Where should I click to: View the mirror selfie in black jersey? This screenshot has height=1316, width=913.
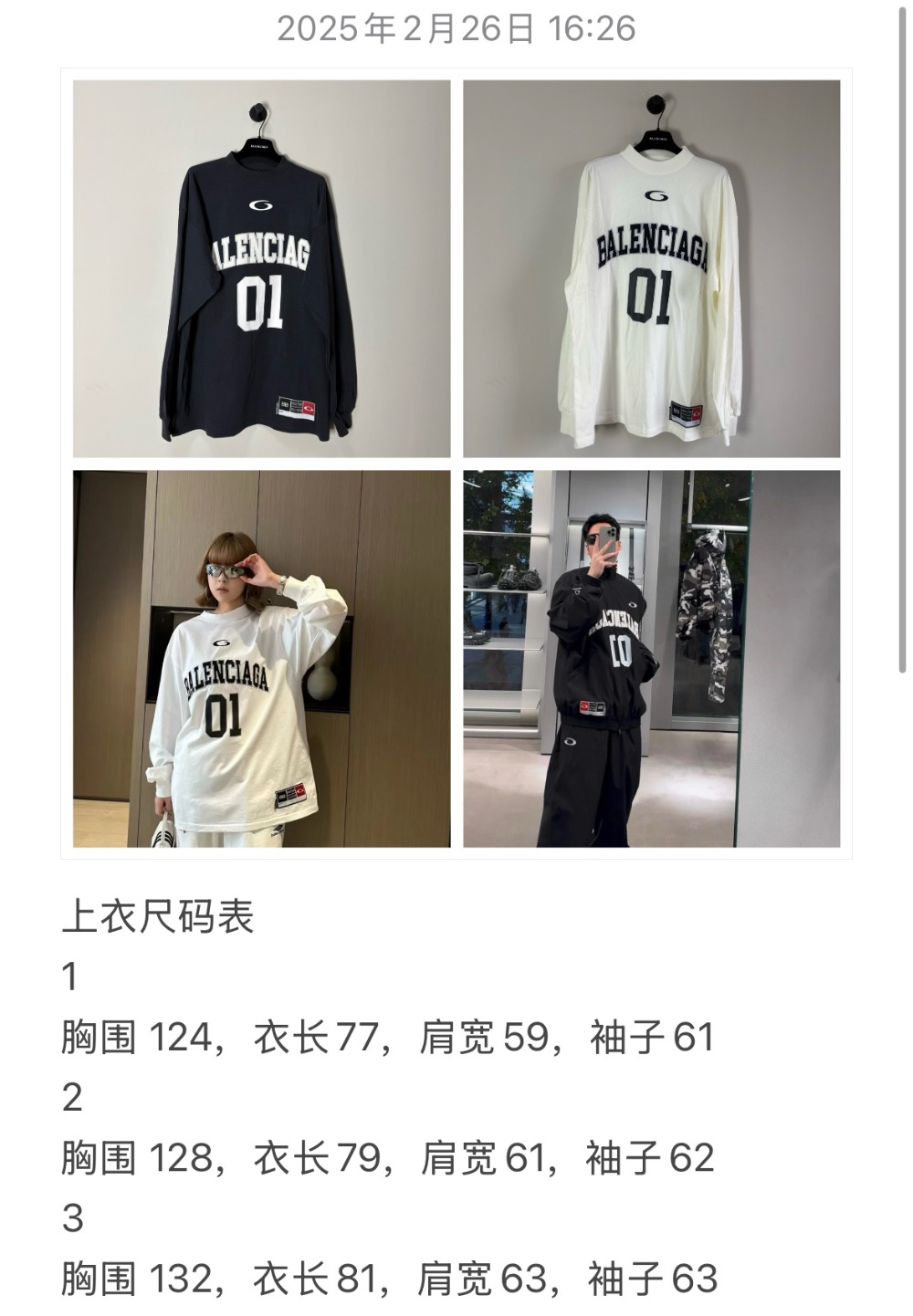[x=651, y=658]
